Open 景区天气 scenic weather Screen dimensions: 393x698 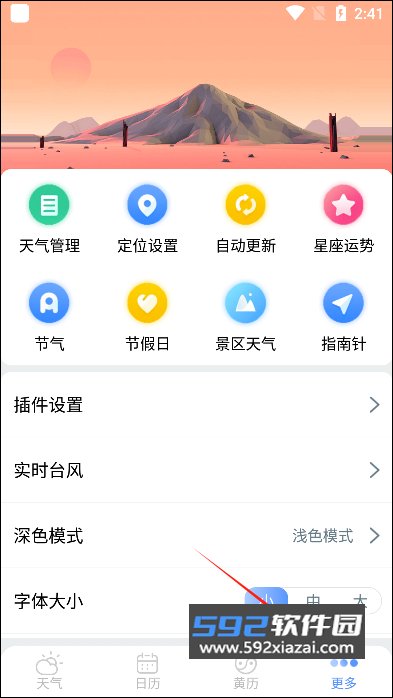pyautogui.click(x=246, y=318)
